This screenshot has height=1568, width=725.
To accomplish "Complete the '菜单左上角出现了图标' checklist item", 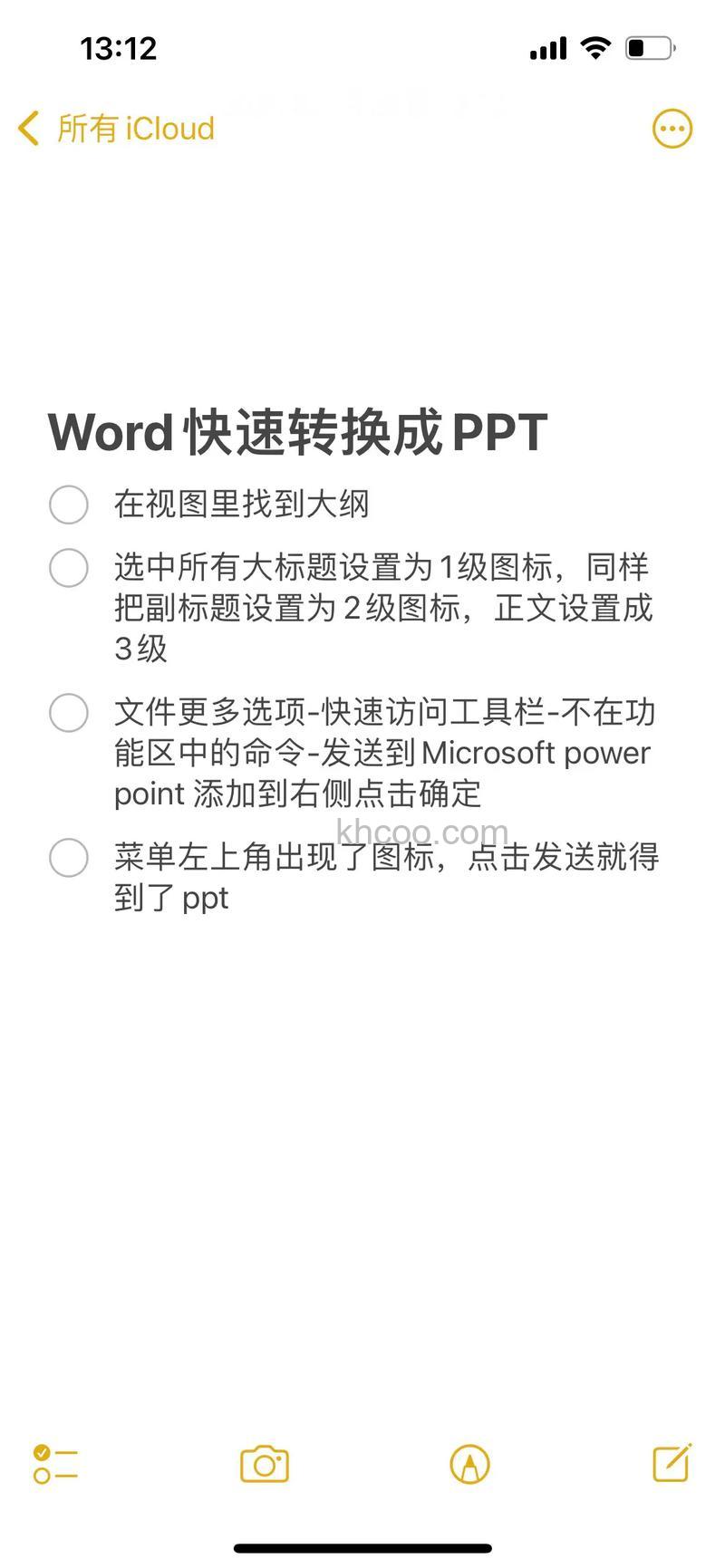I will [68, 858].
